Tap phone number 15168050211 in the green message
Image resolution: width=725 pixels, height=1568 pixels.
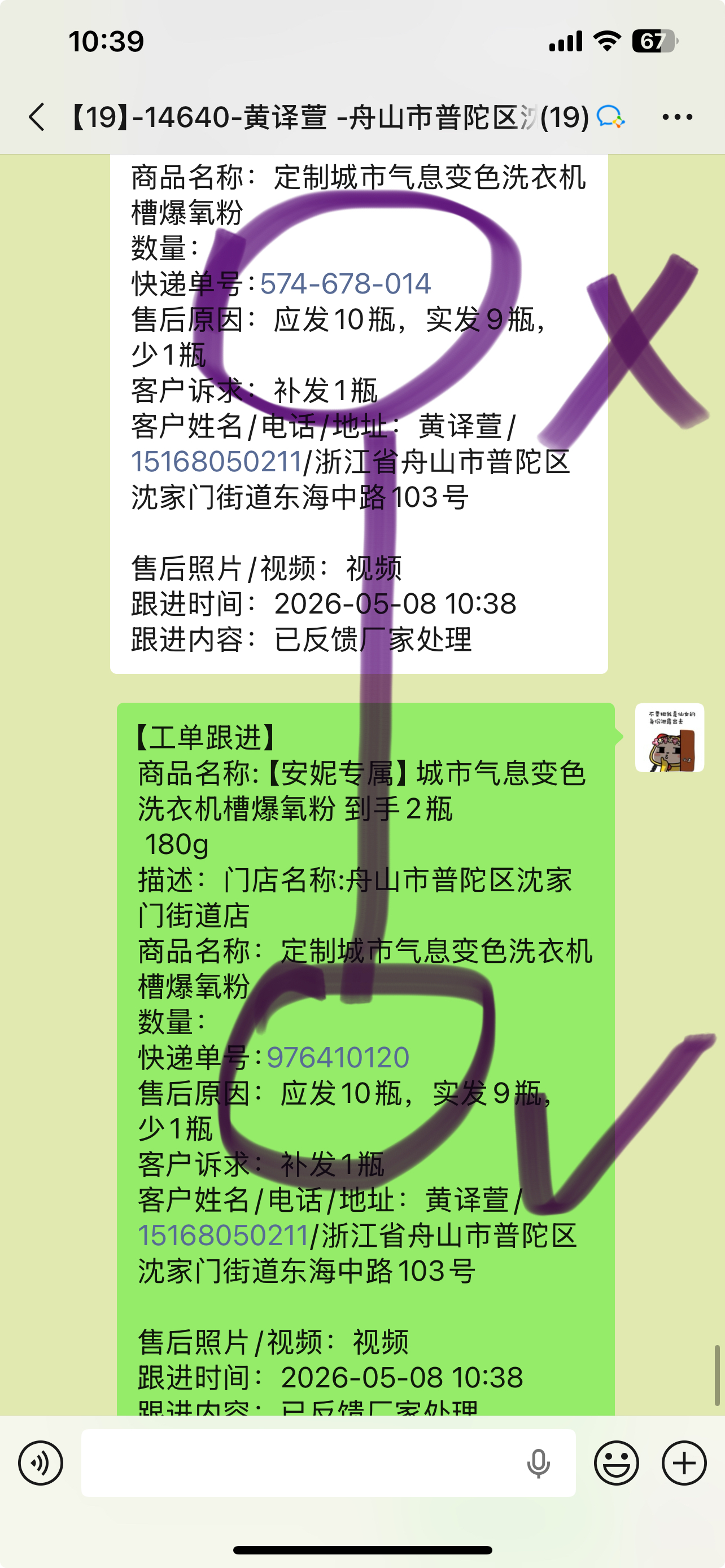pos(224,1236)
